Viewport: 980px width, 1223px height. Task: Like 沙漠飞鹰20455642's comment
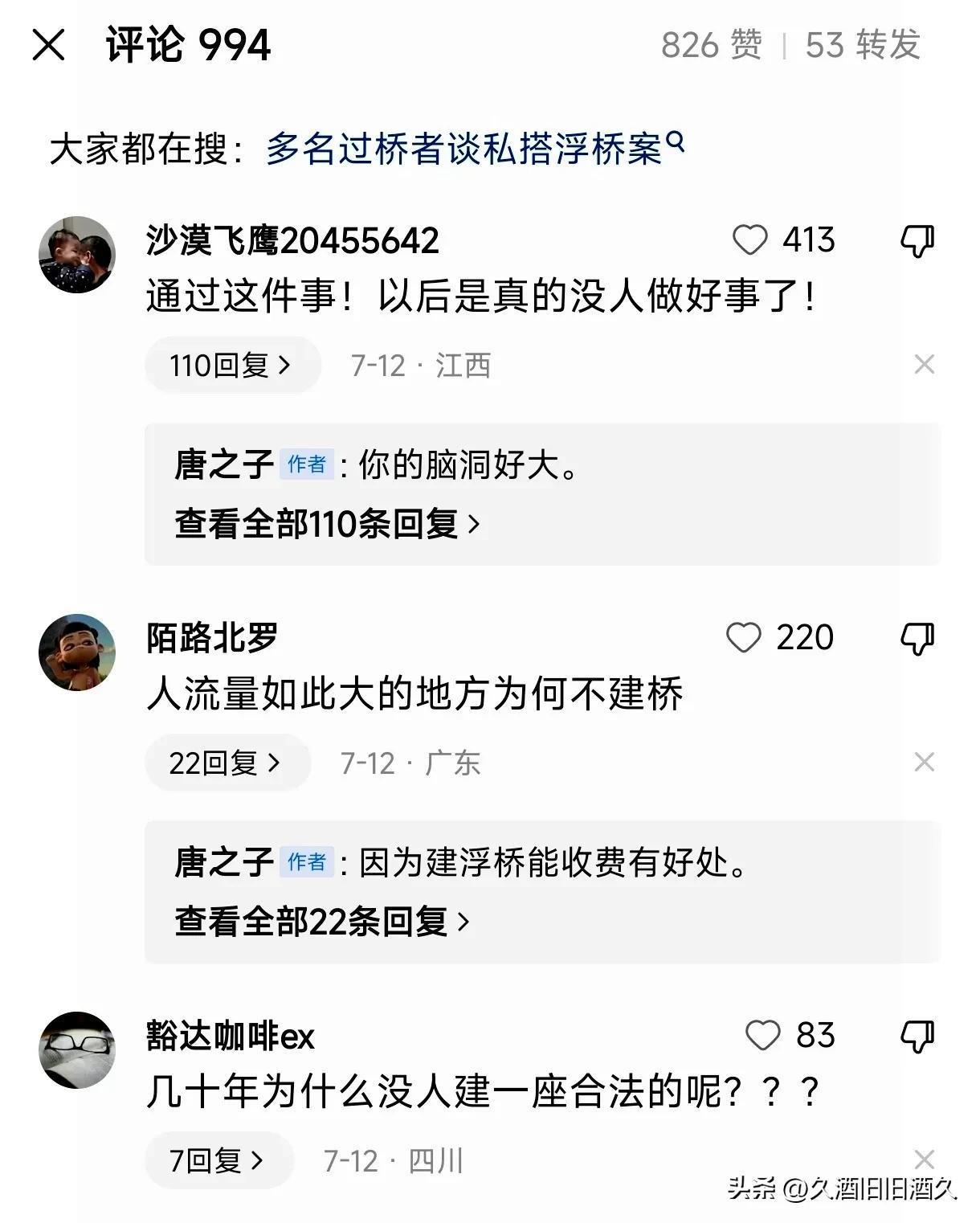750,240
